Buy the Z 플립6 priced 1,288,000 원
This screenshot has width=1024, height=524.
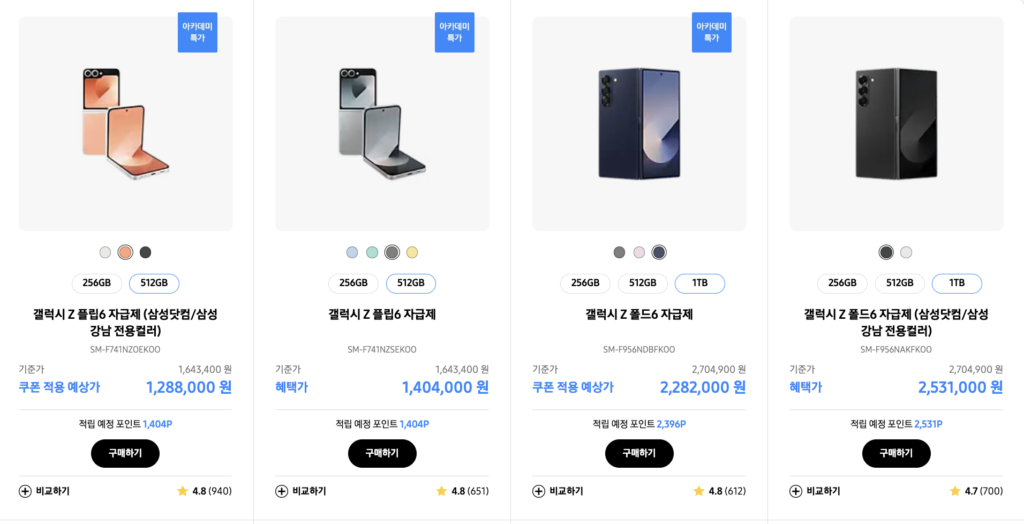(125, 453)
